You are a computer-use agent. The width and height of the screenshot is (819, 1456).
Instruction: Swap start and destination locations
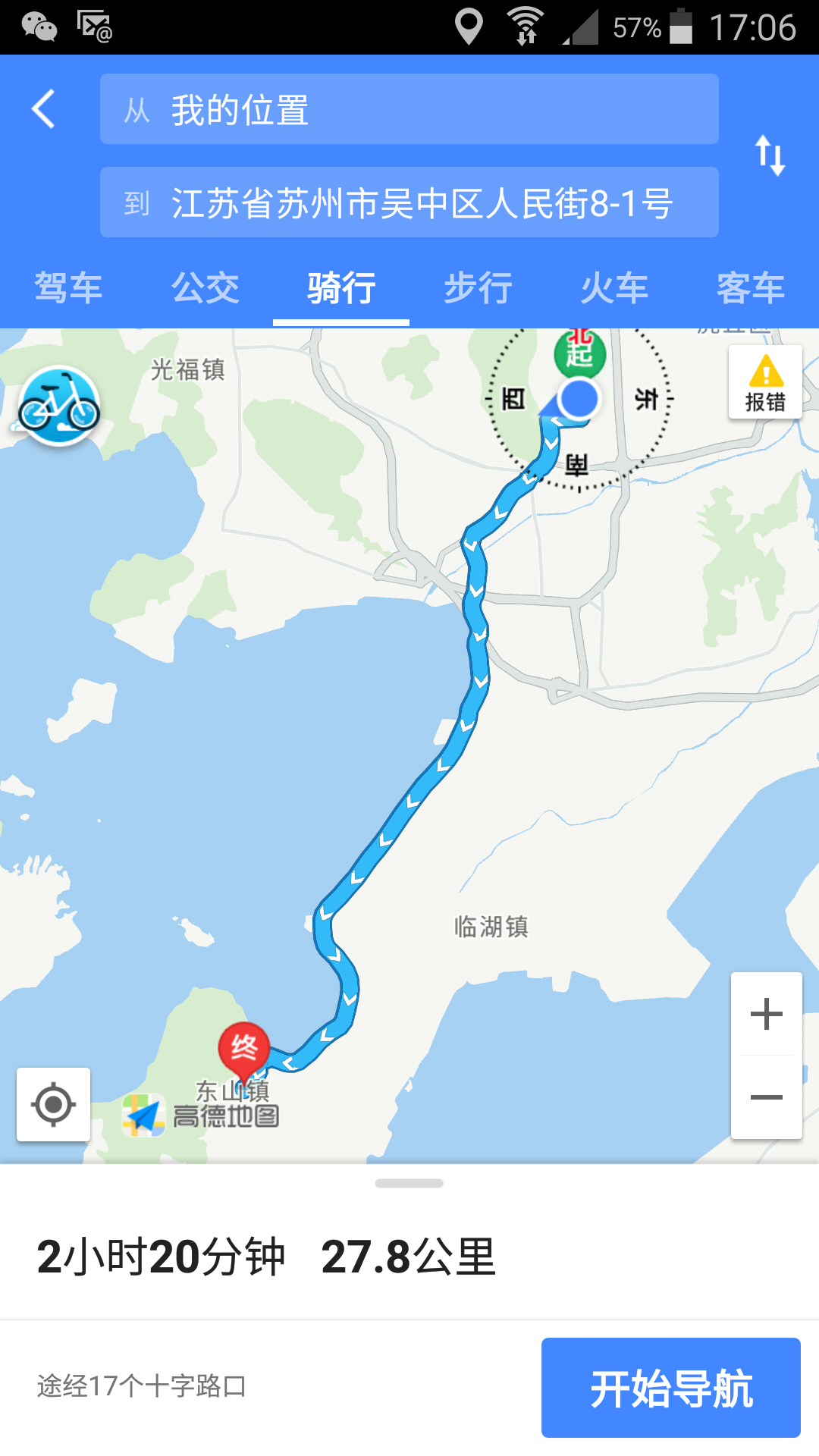[770, 155]
